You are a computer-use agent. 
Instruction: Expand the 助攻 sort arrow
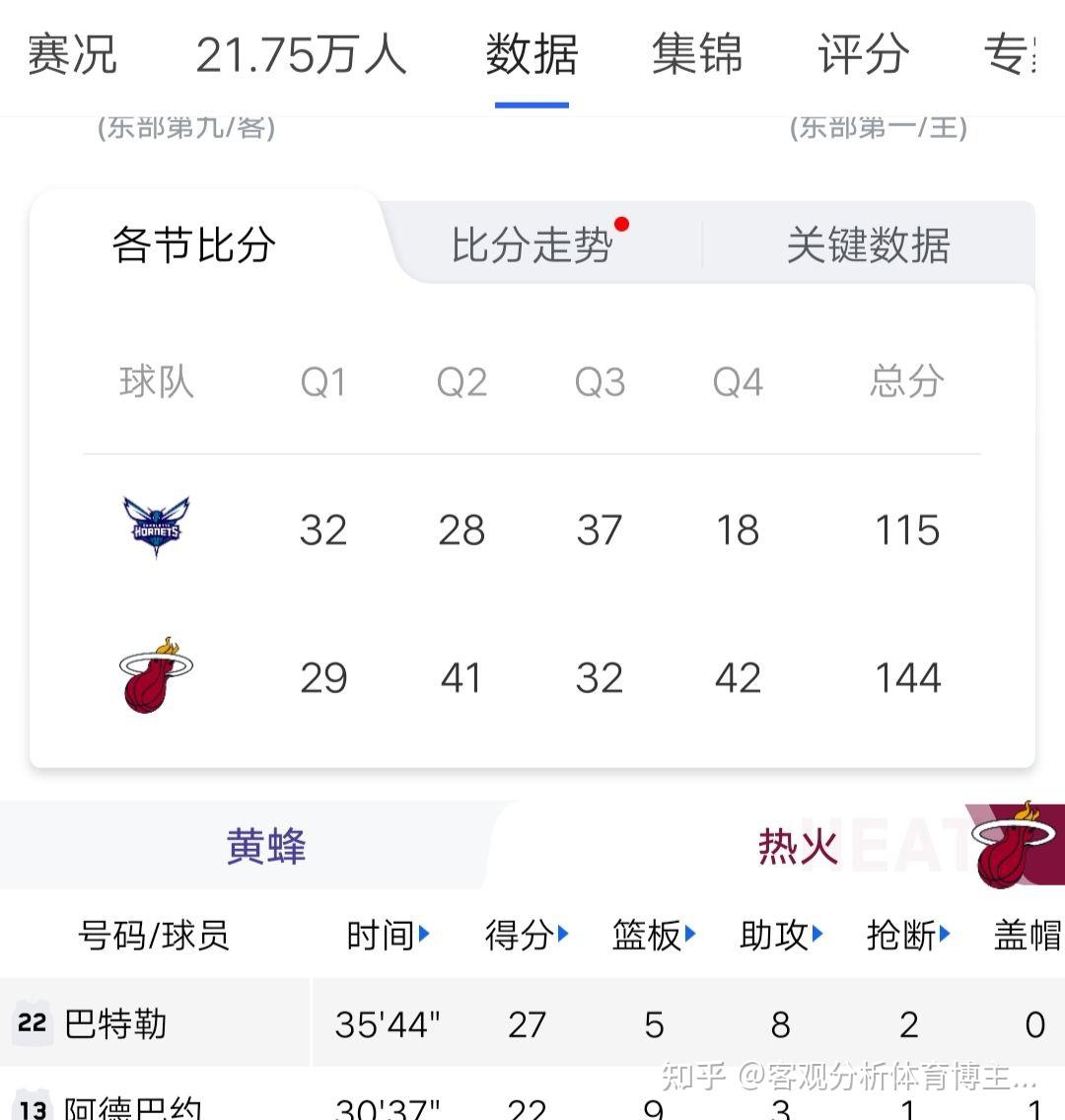(x=818, y=937)
